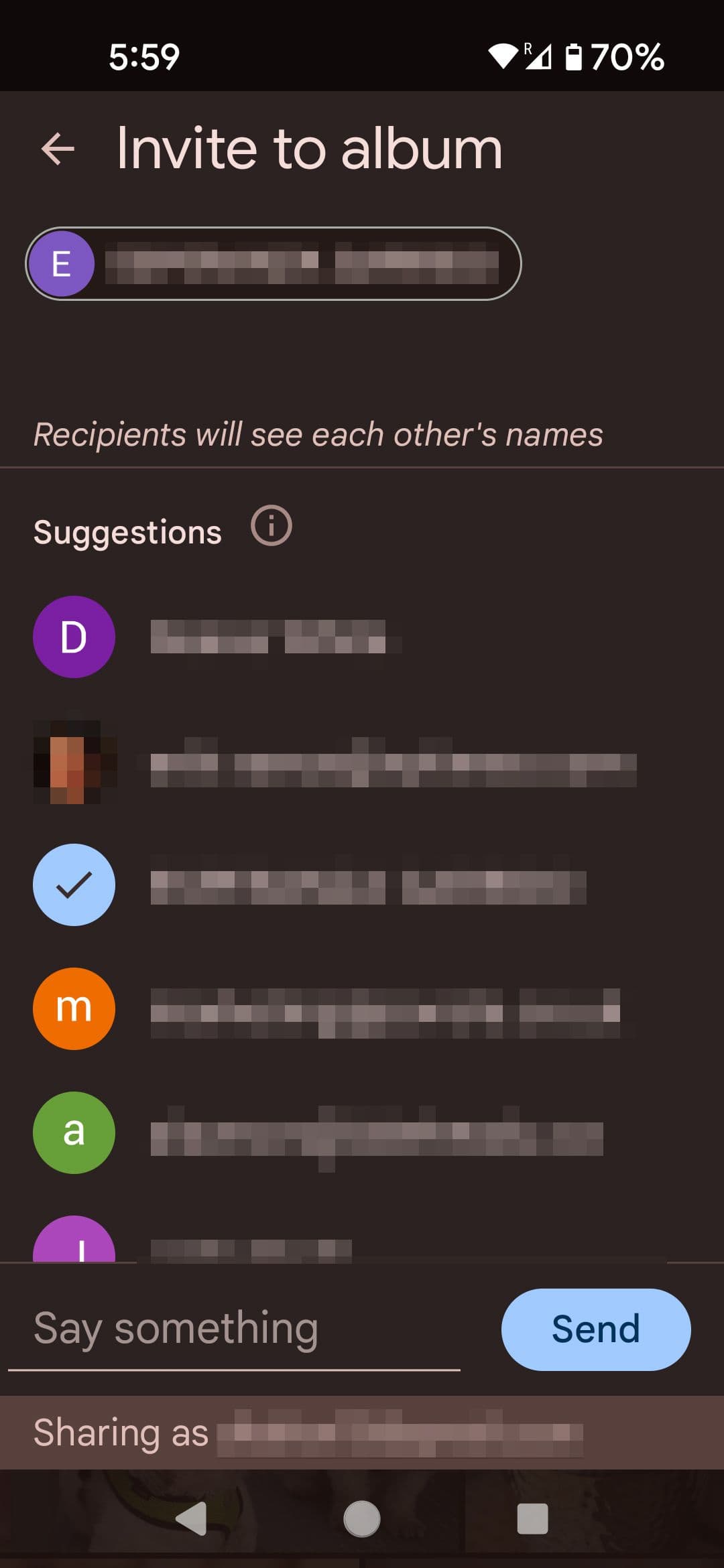Select the contact with the profile photo thumbnail

74,761
